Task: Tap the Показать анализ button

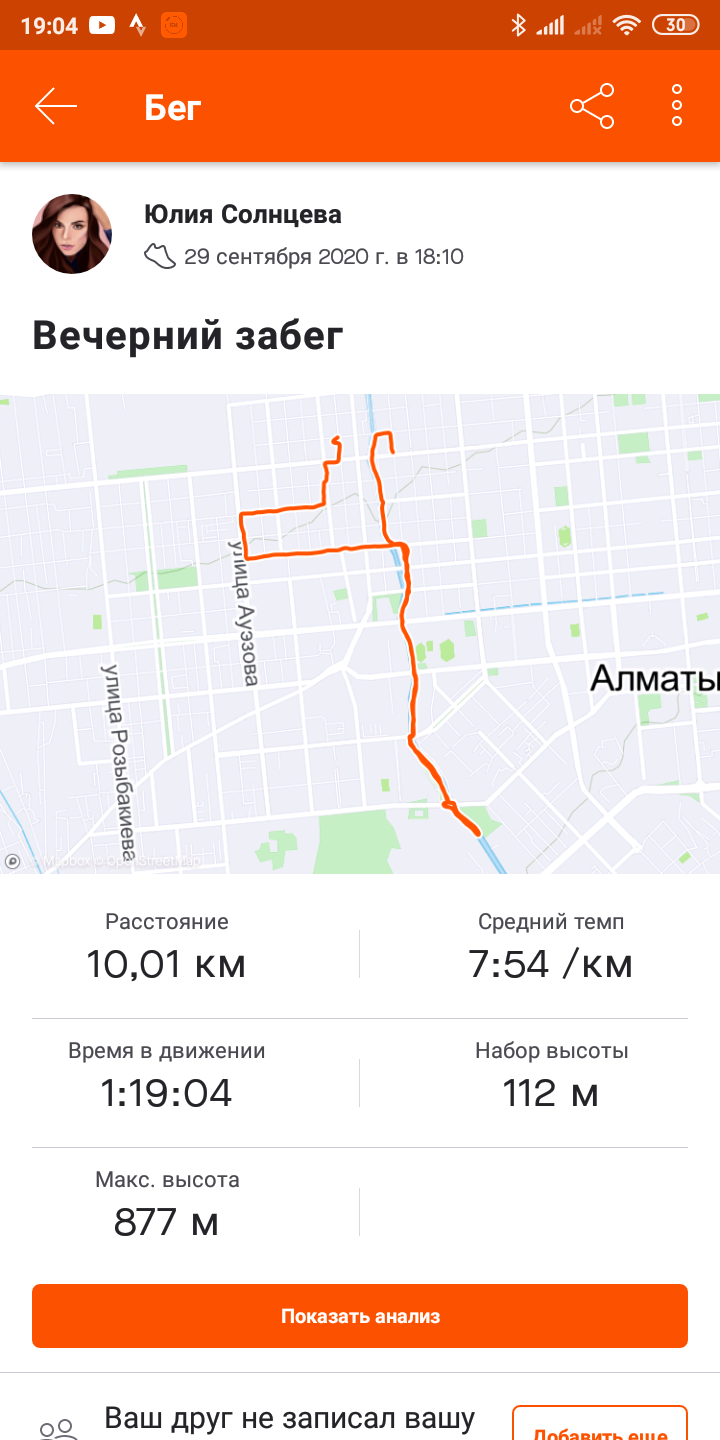Action: [x=360, y=1316]
